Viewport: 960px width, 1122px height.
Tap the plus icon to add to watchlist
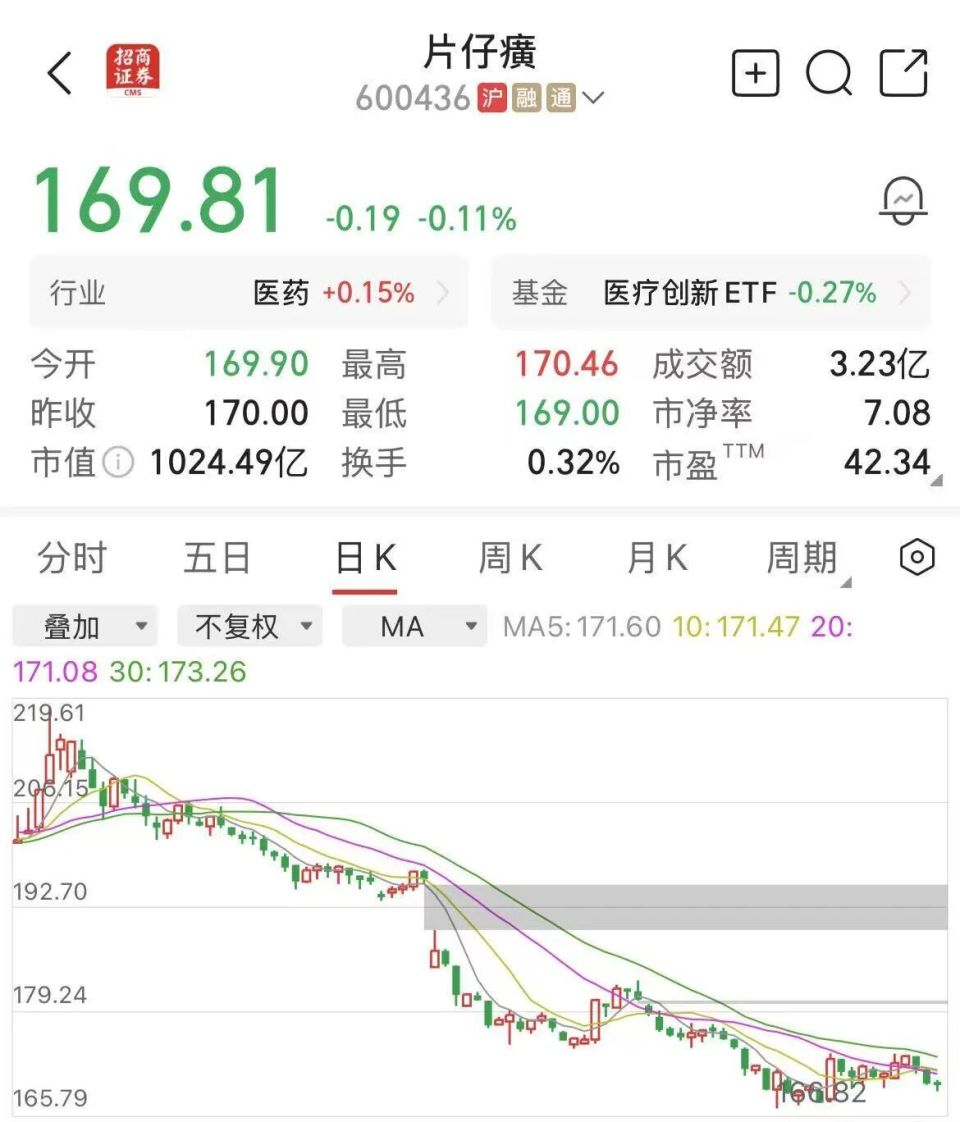pyautogui.click(x=757, y=73)
